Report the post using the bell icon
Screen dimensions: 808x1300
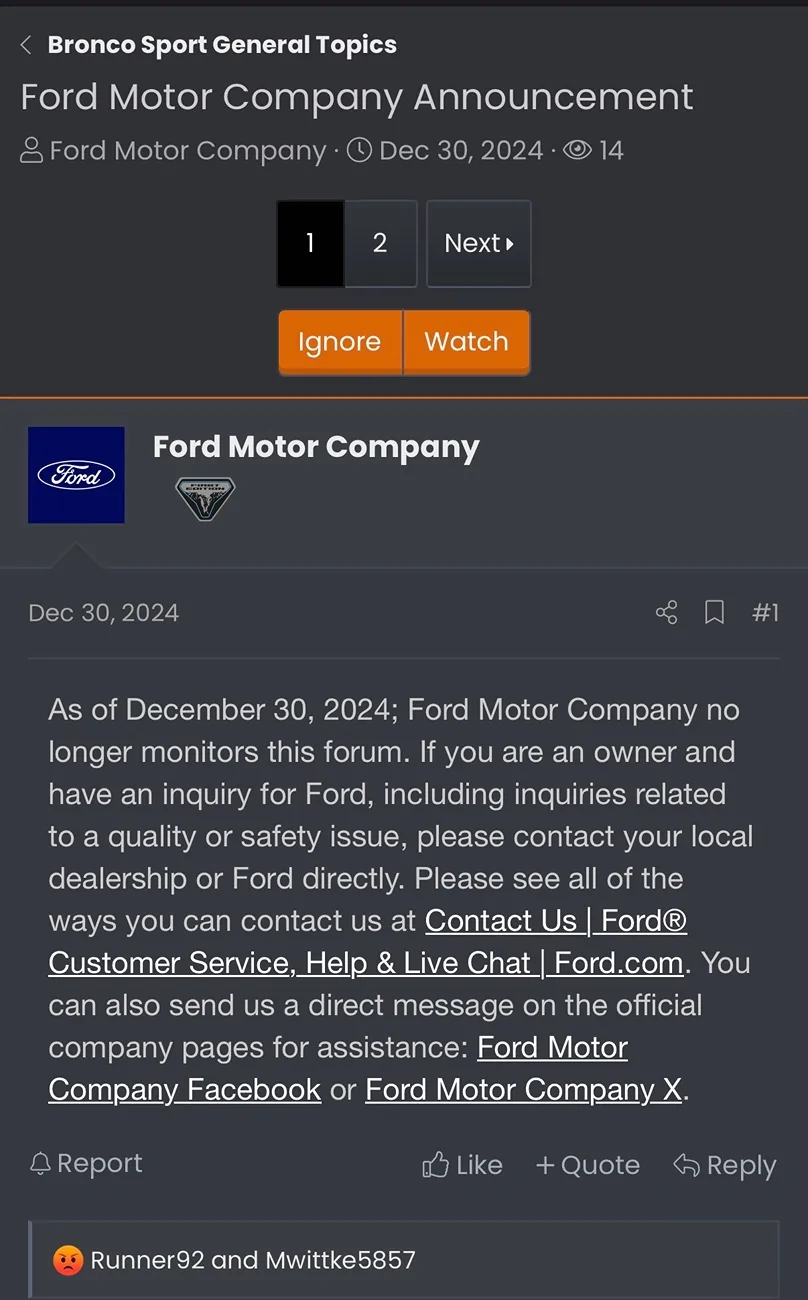pos(40,1163)
